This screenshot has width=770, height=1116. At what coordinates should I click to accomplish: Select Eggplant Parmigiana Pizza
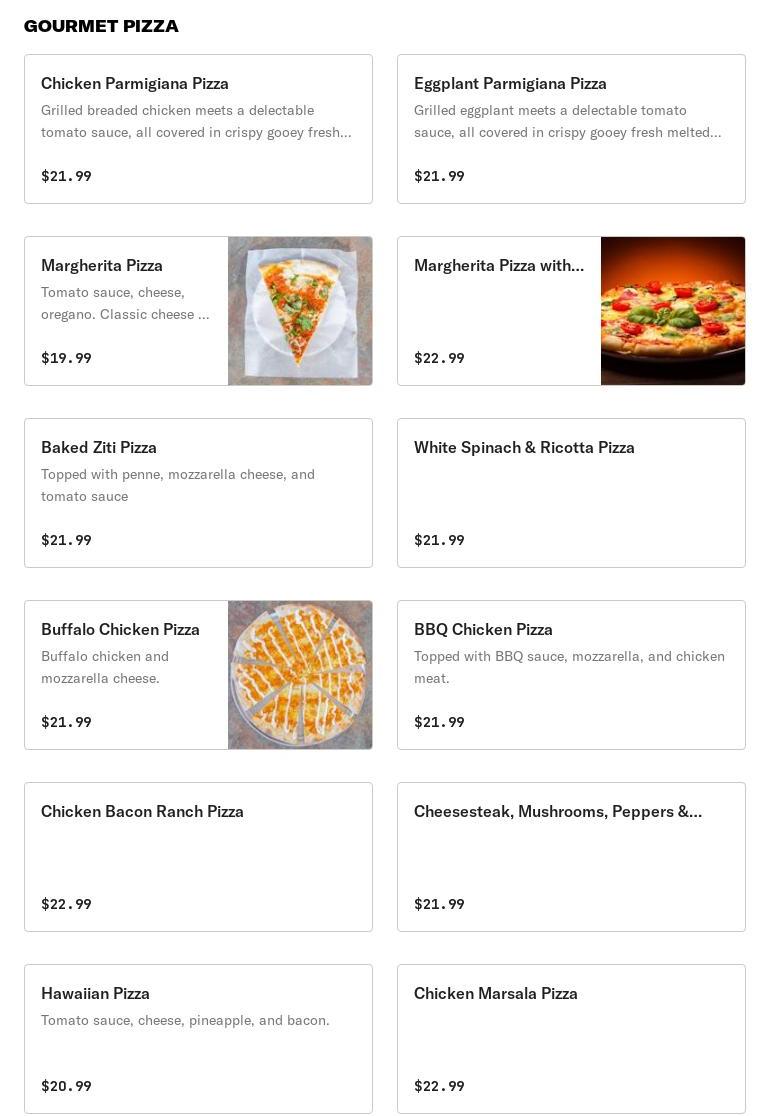click(571, 129)
